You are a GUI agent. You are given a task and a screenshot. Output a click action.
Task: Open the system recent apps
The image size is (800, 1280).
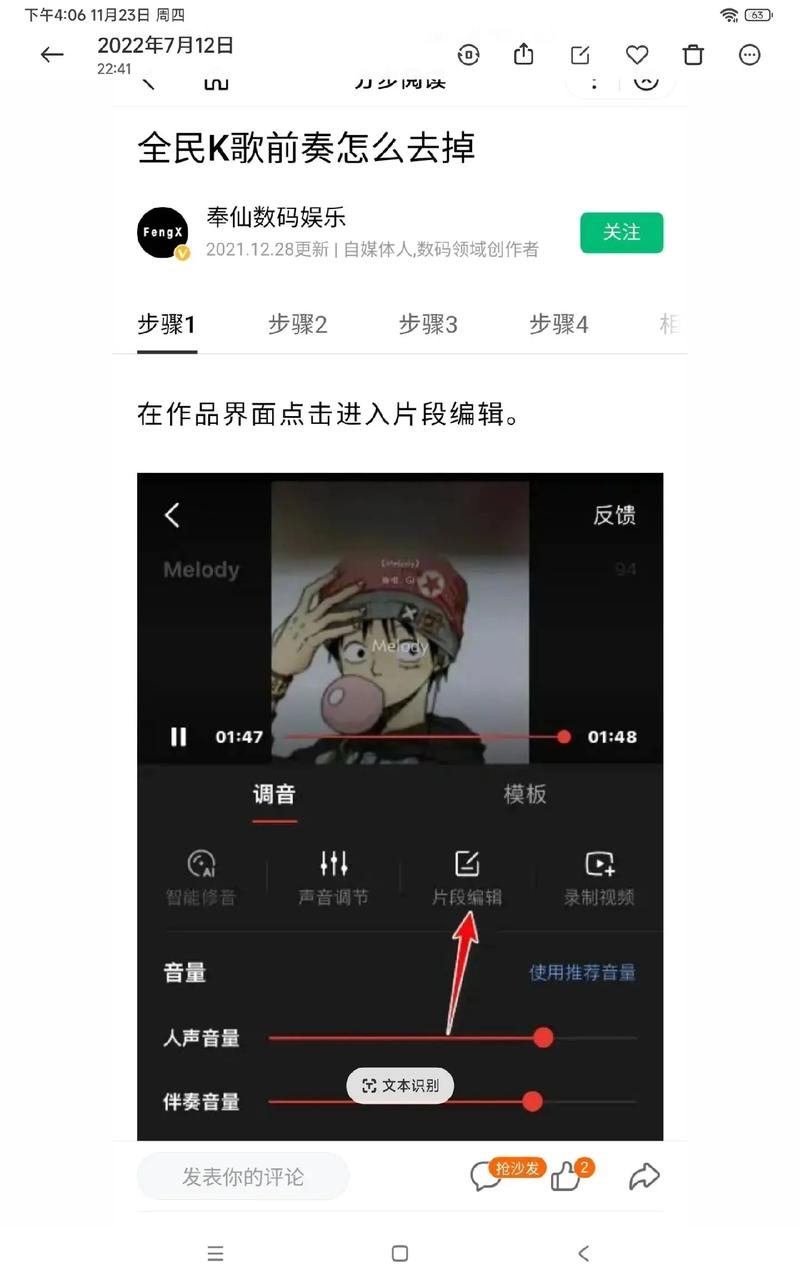215,1253
